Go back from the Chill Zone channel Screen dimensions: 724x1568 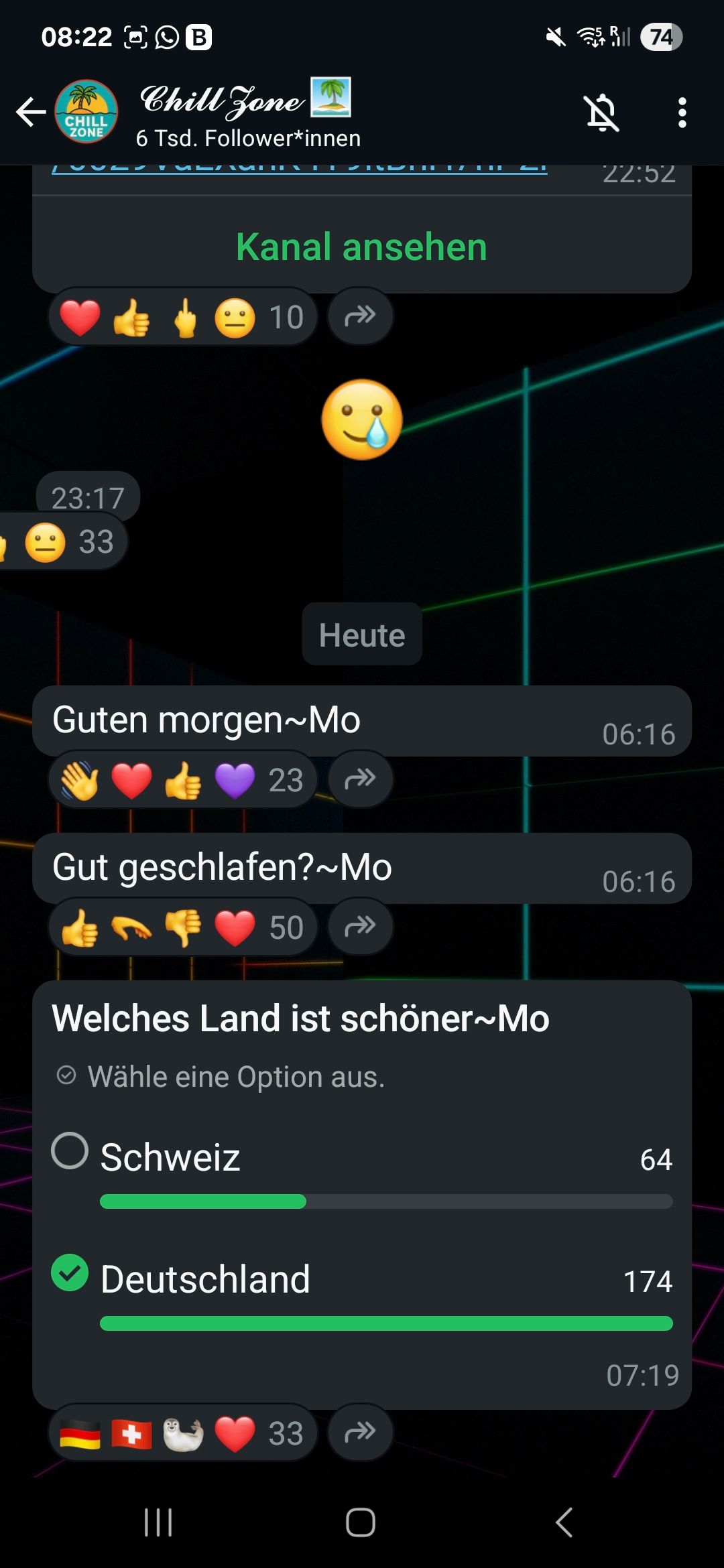(x=31, y=113)
